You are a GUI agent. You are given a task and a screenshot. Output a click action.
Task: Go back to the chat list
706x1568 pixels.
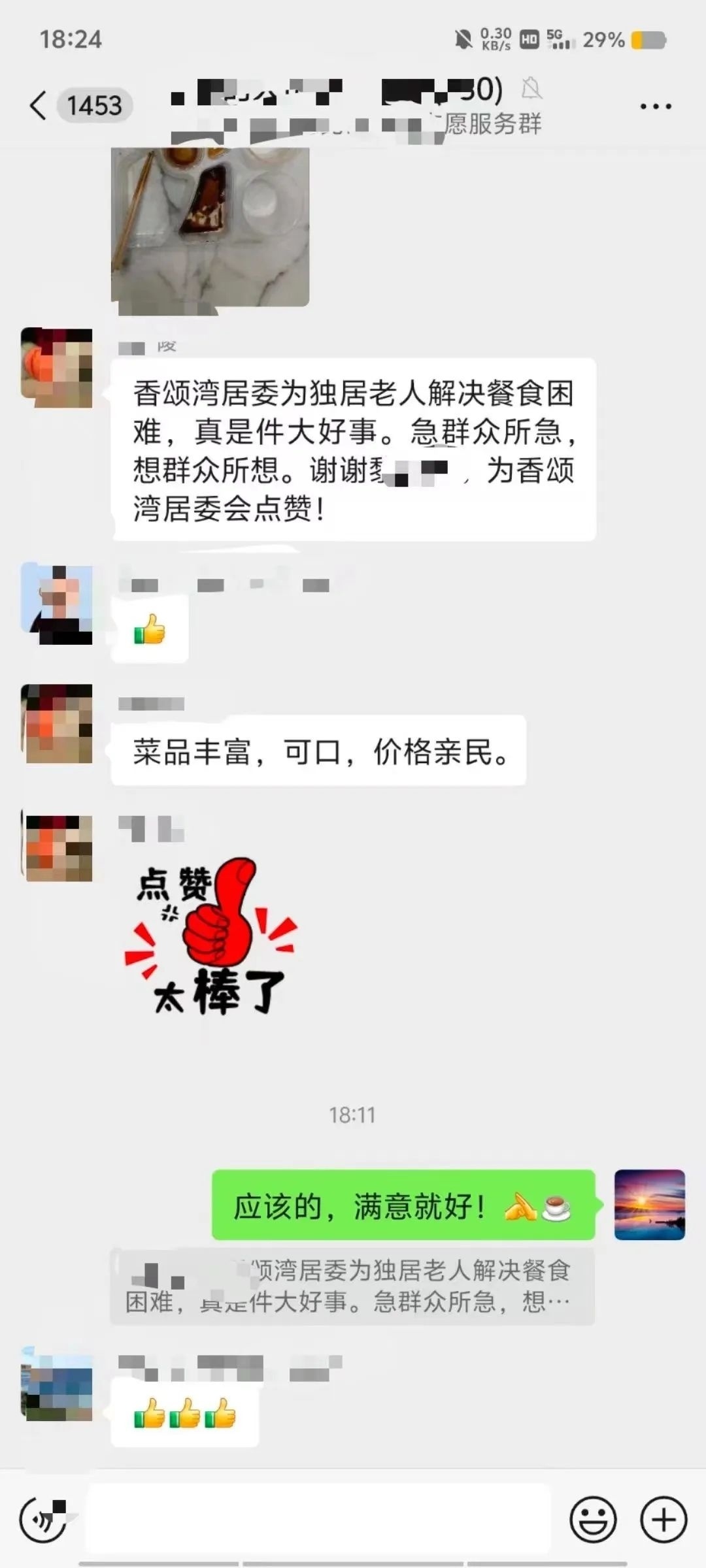tap(39, 105)
